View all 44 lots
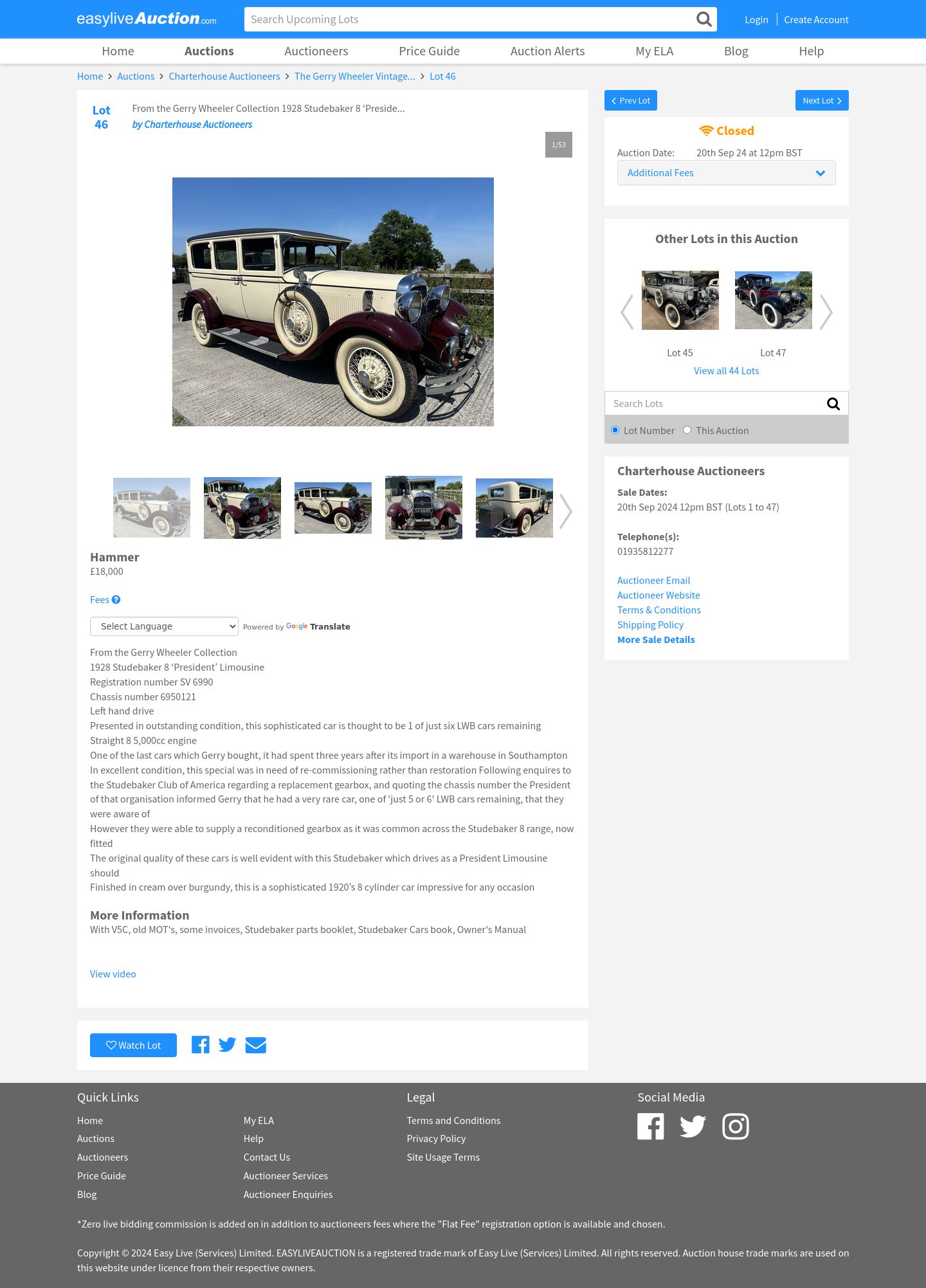The height and width of the screenshot is (1288, 926). click(x=726, y=371)
